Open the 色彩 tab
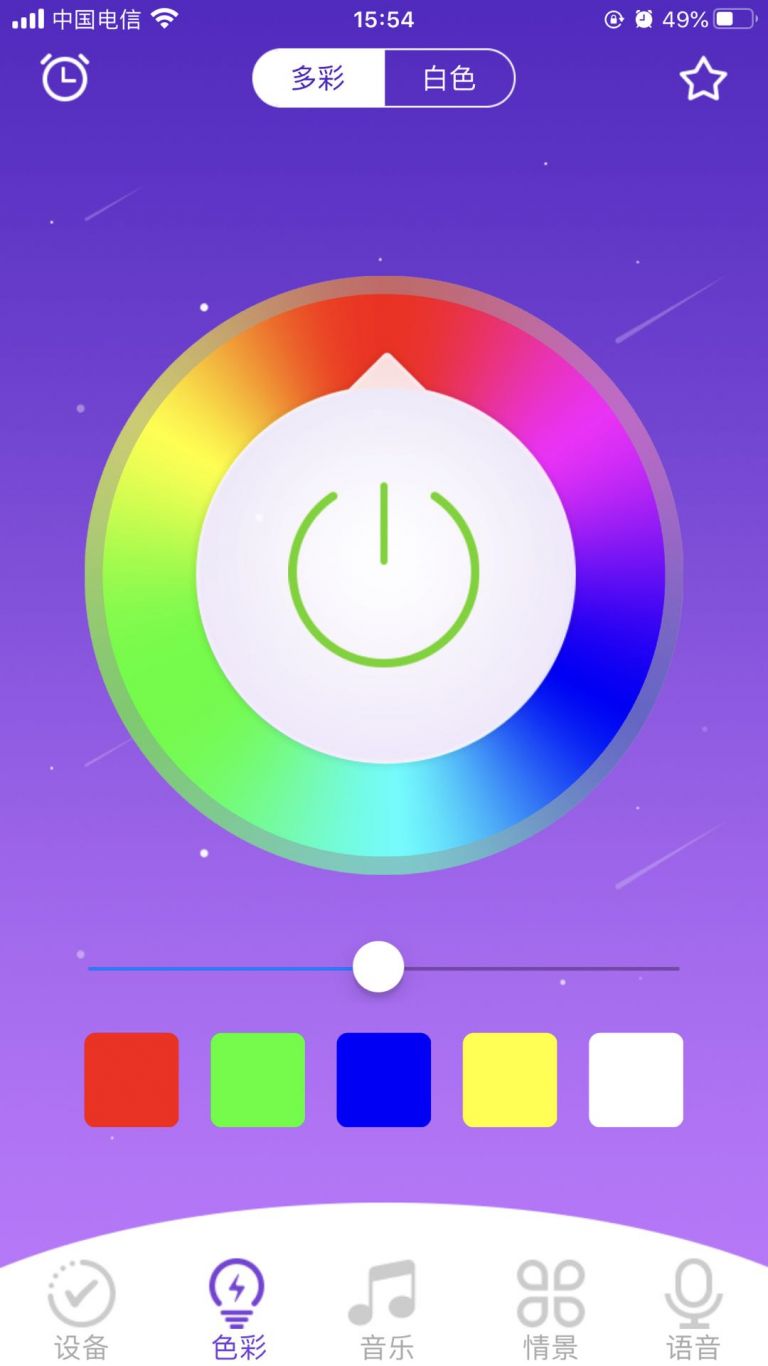768x1366 pixels. (238, 1308)
